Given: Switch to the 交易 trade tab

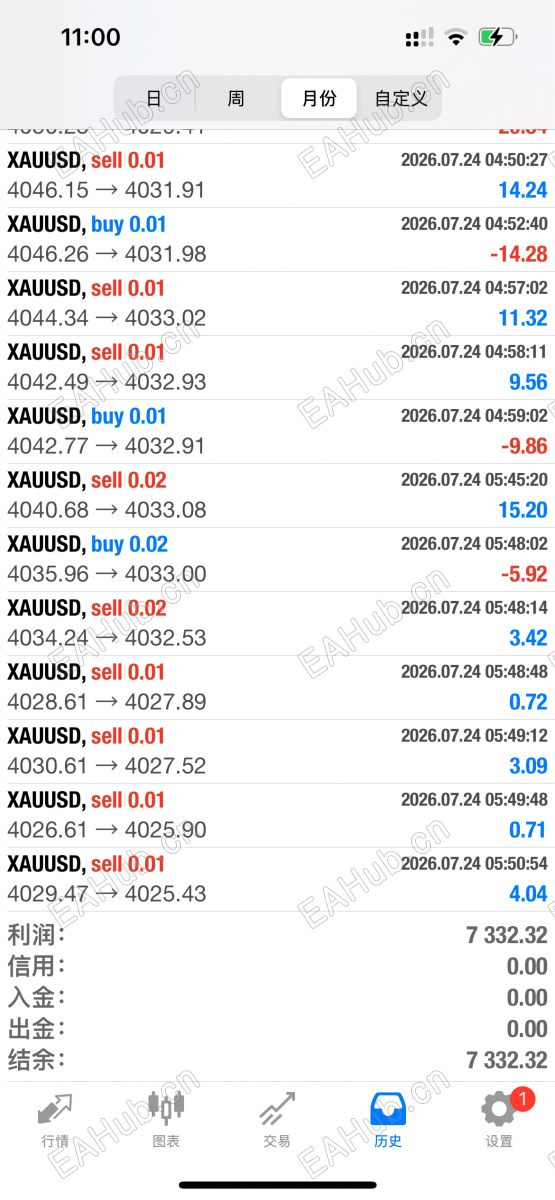Looking at the screenshot, I should point(277,1120).
